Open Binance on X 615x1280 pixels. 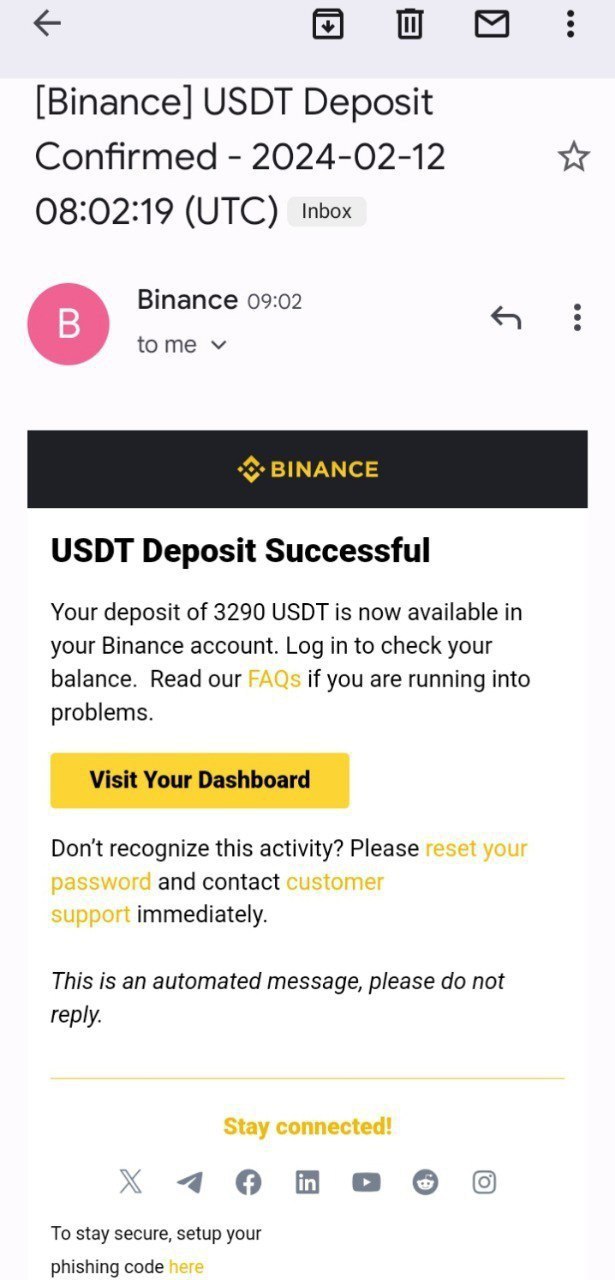pos(130,1182)
